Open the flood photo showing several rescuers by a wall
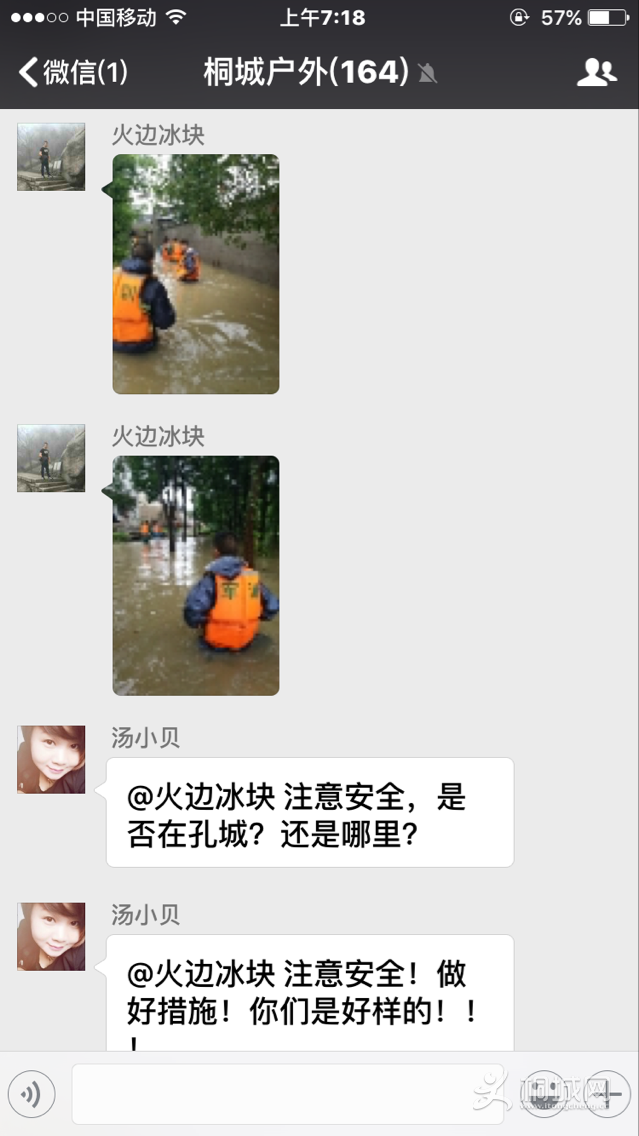 pyautogui.click(x=196, y=274)
